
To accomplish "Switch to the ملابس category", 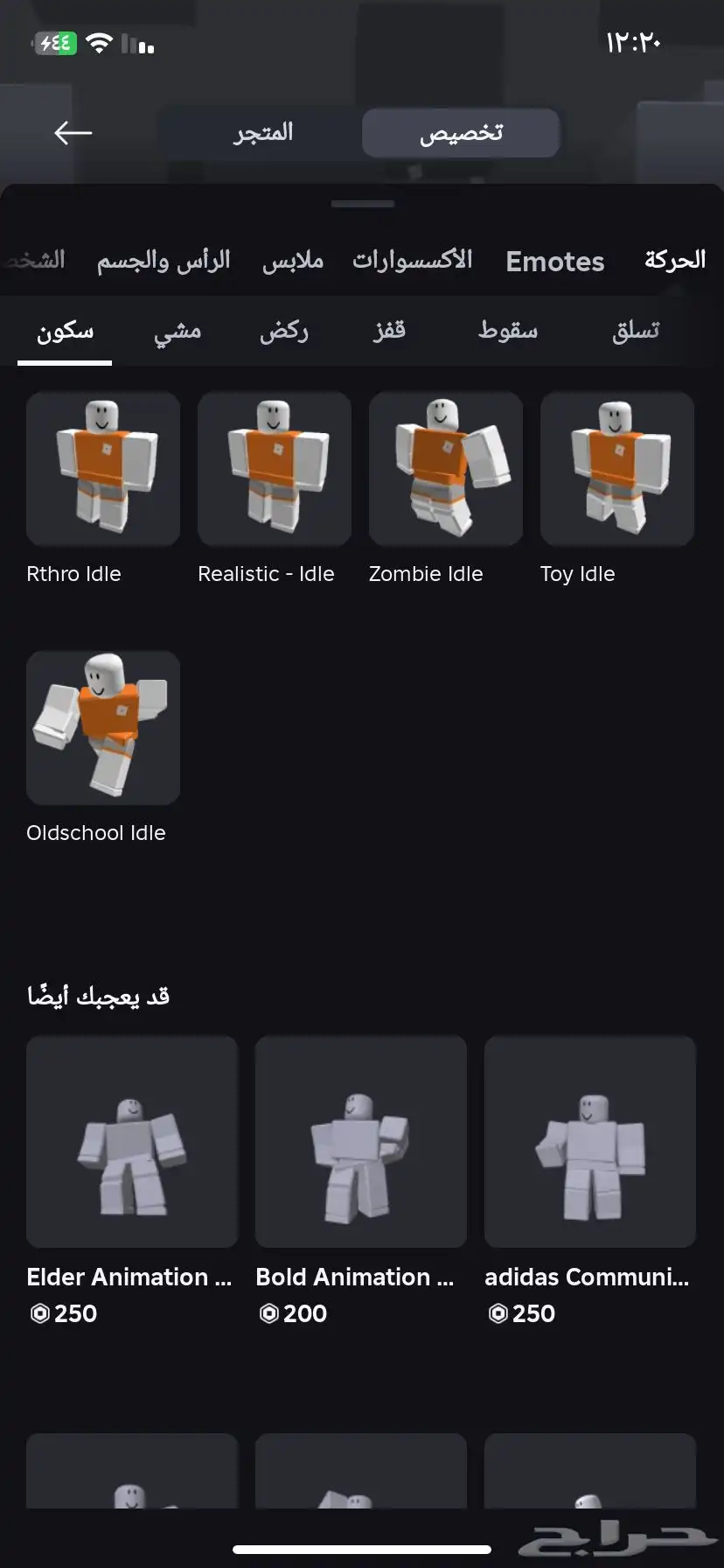I will (293, 261).
